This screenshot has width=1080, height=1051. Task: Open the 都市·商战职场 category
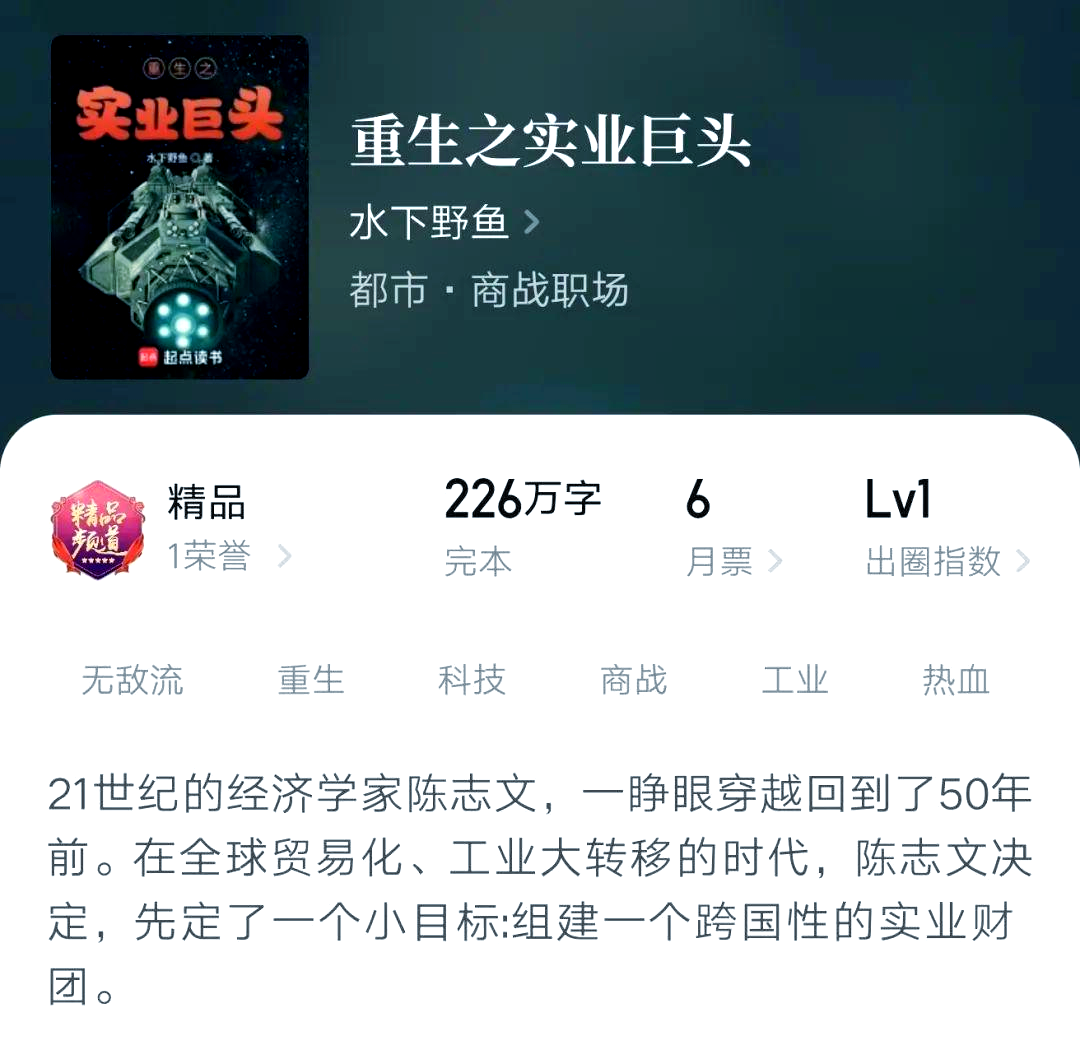[x=489, y=291]
